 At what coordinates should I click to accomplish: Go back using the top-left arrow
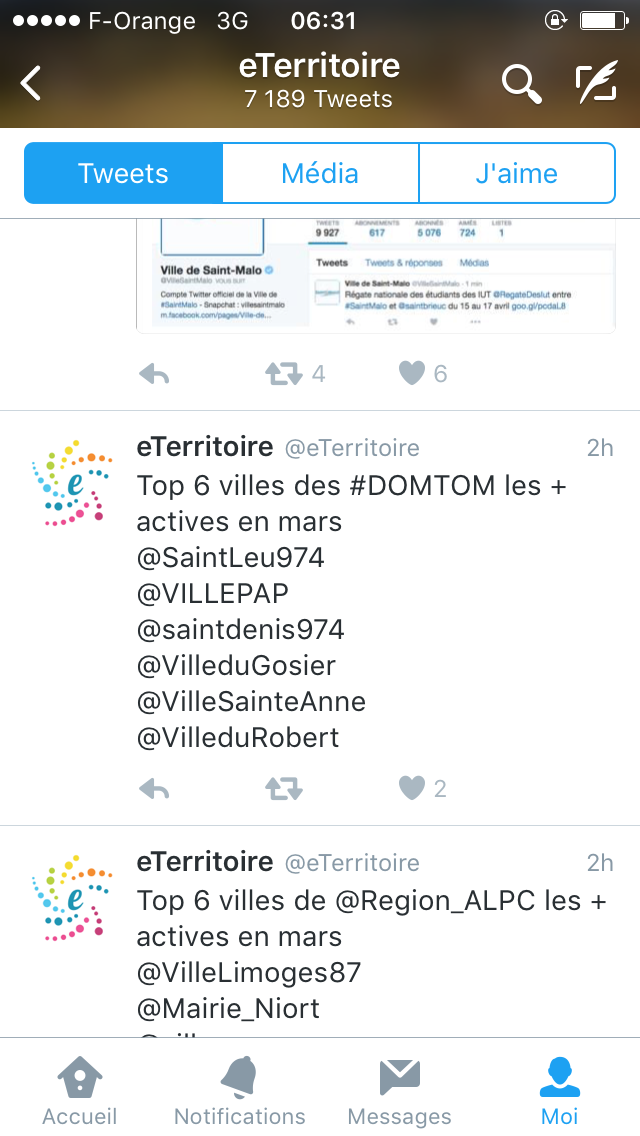(x=31, y=83)
